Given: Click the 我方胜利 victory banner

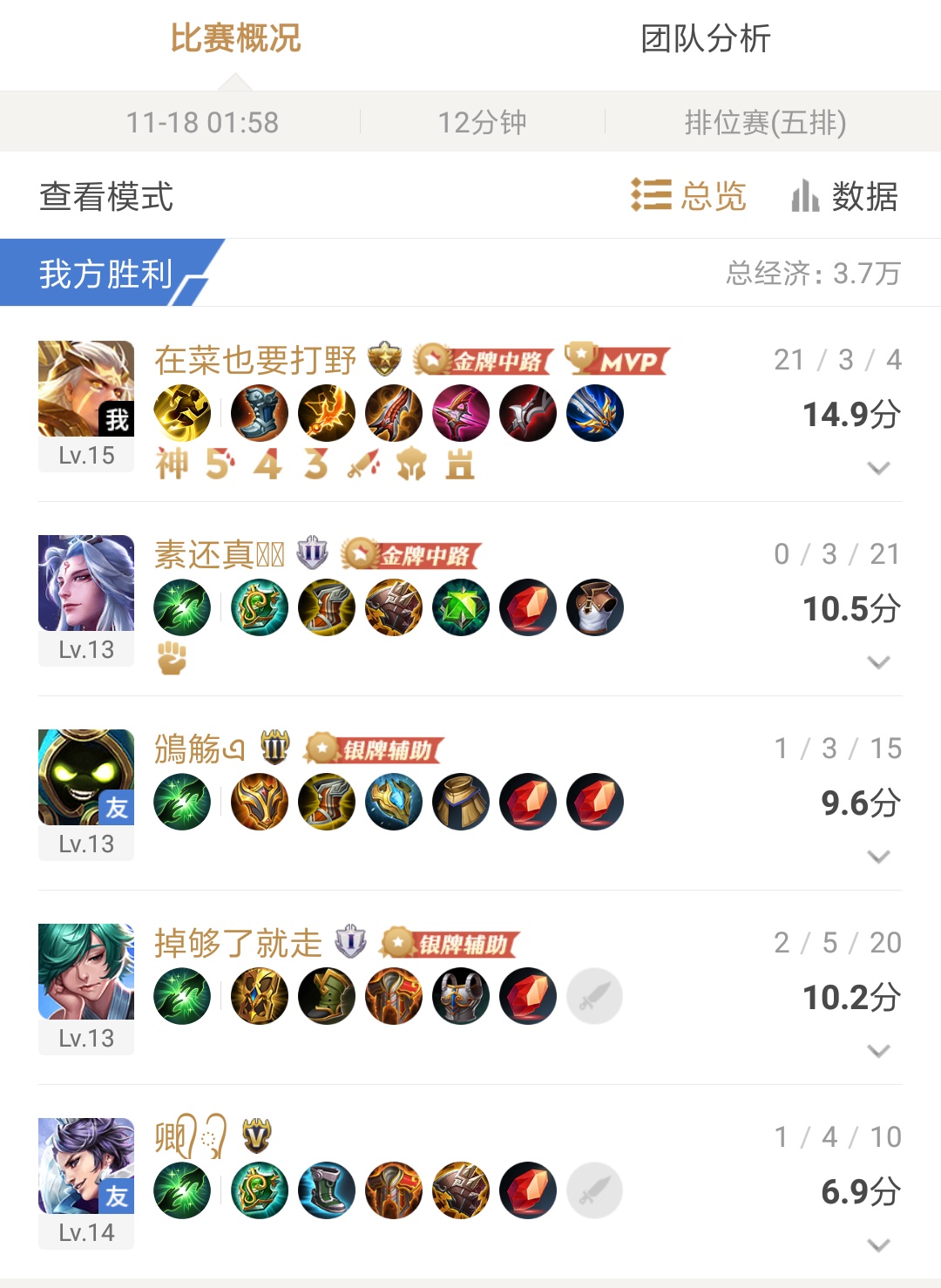Looking at the screenshot, I should [x=103, y=273].
